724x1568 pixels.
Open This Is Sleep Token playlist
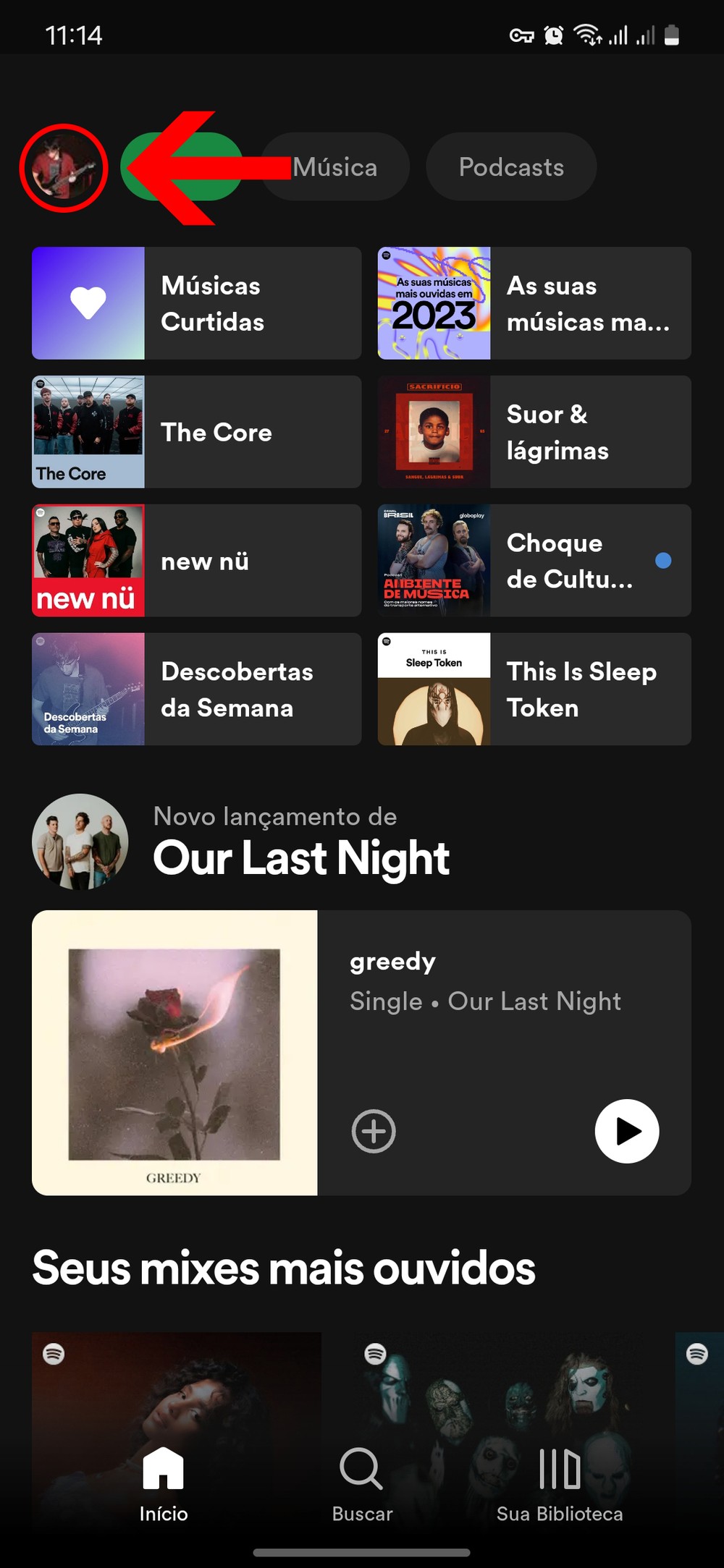tap(534, 690)
